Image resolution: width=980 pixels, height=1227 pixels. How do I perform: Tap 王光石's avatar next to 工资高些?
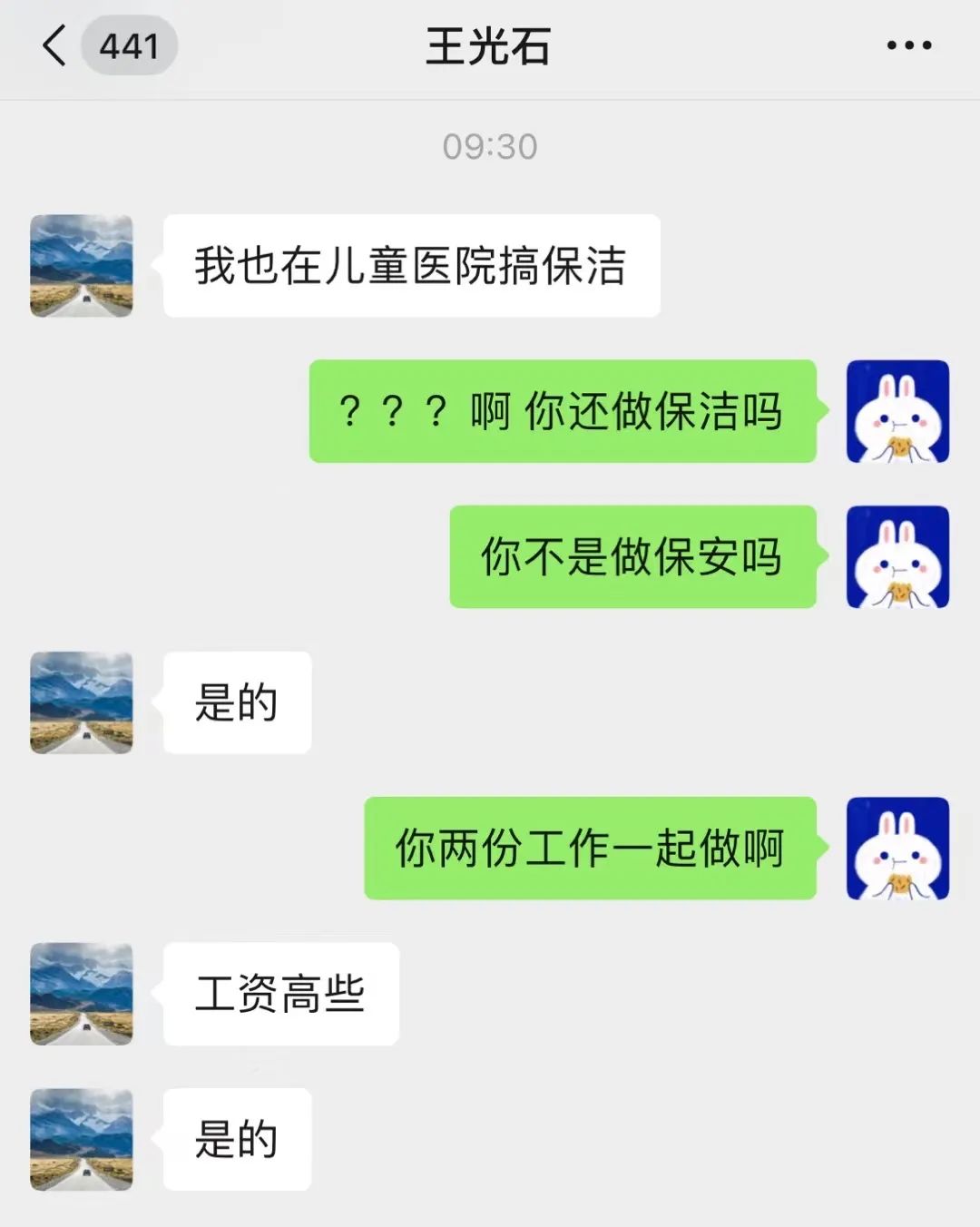82,994
